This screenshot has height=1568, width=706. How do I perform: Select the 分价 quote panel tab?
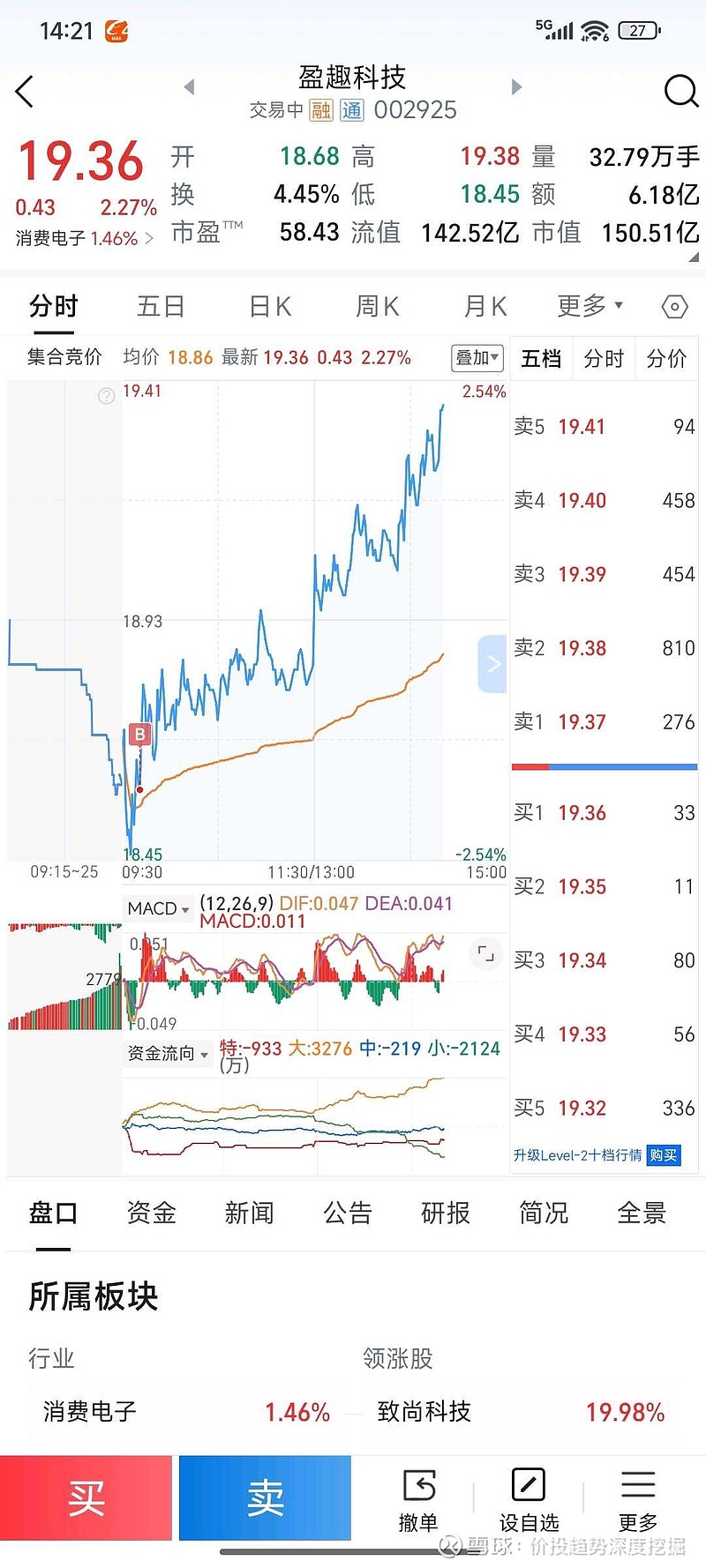666,358
